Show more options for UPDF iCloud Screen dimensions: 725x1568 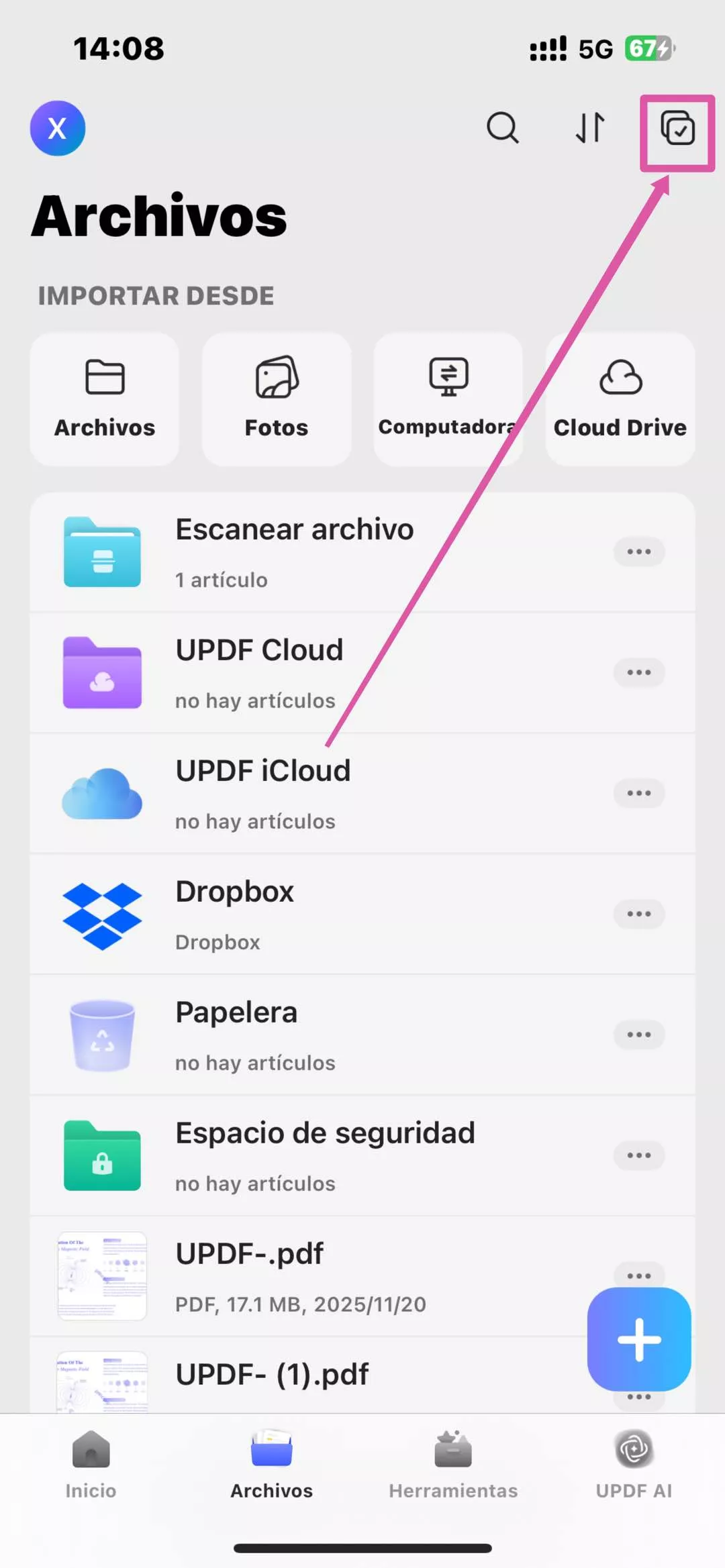point(638,793)
